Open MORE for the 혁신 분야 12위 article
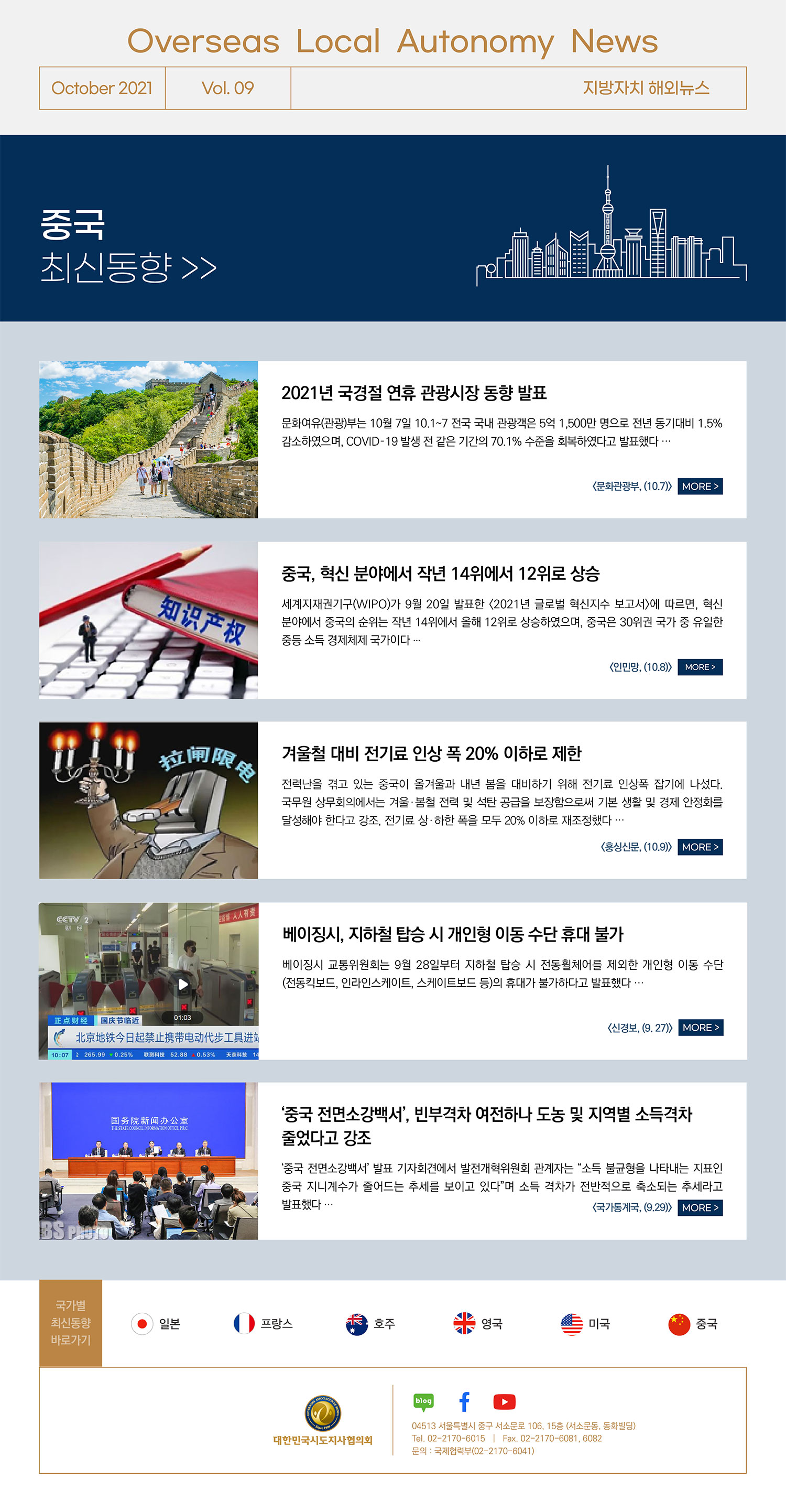This screenshot has width=786, height=1512. [x=699, y=667]
